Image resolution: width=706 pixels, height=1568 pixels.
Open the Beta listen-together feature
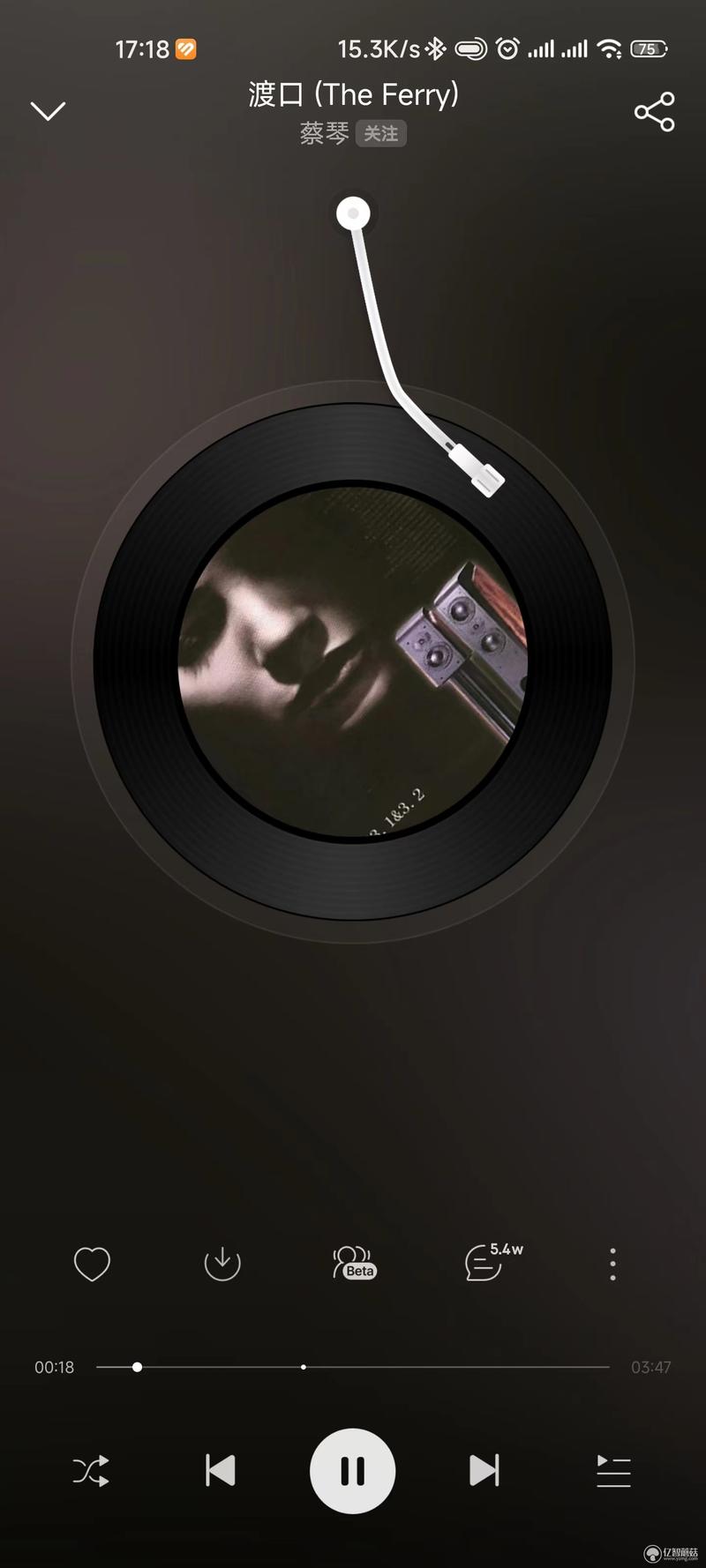click(x=353, y=1263)
